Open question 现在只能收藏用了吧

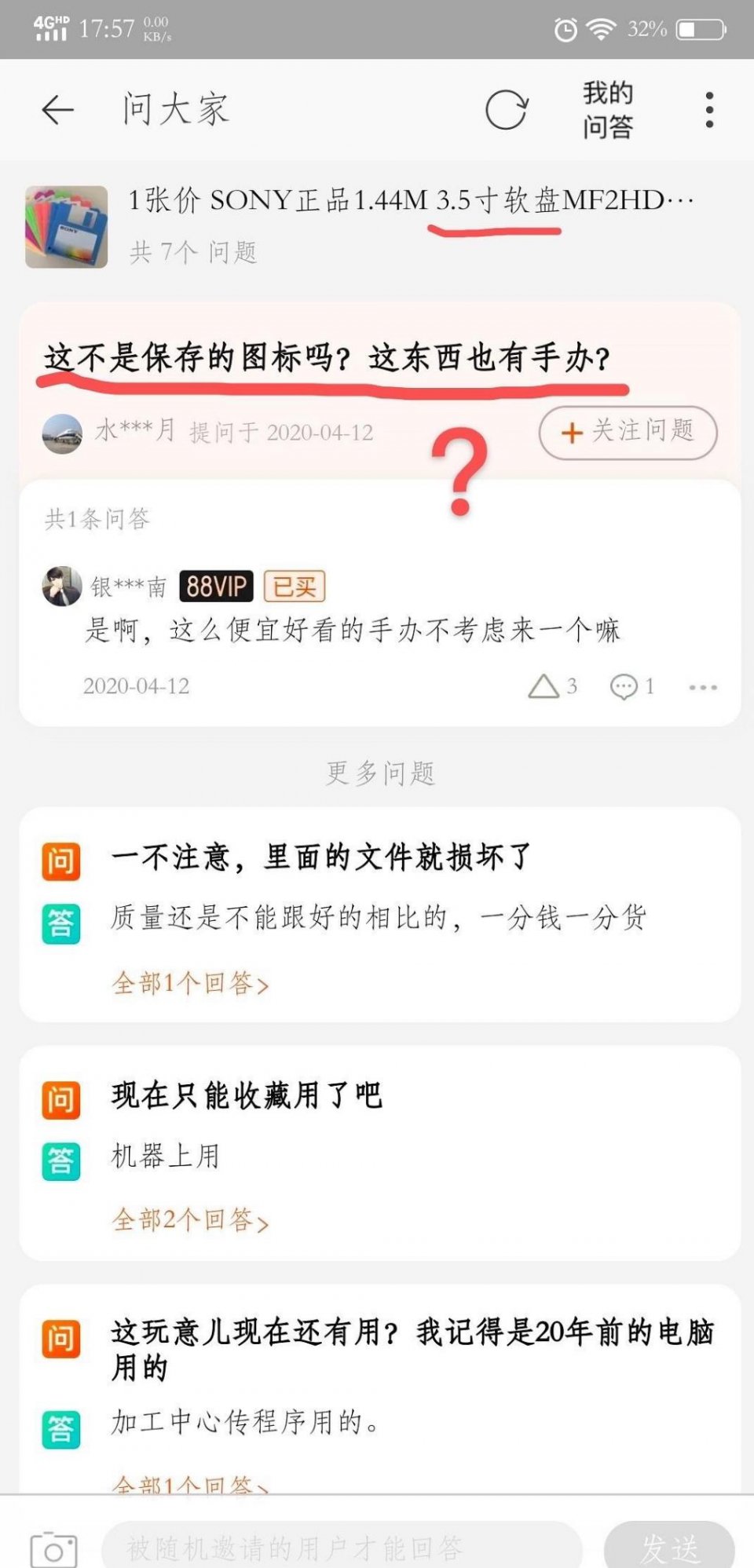[247, 1095]
